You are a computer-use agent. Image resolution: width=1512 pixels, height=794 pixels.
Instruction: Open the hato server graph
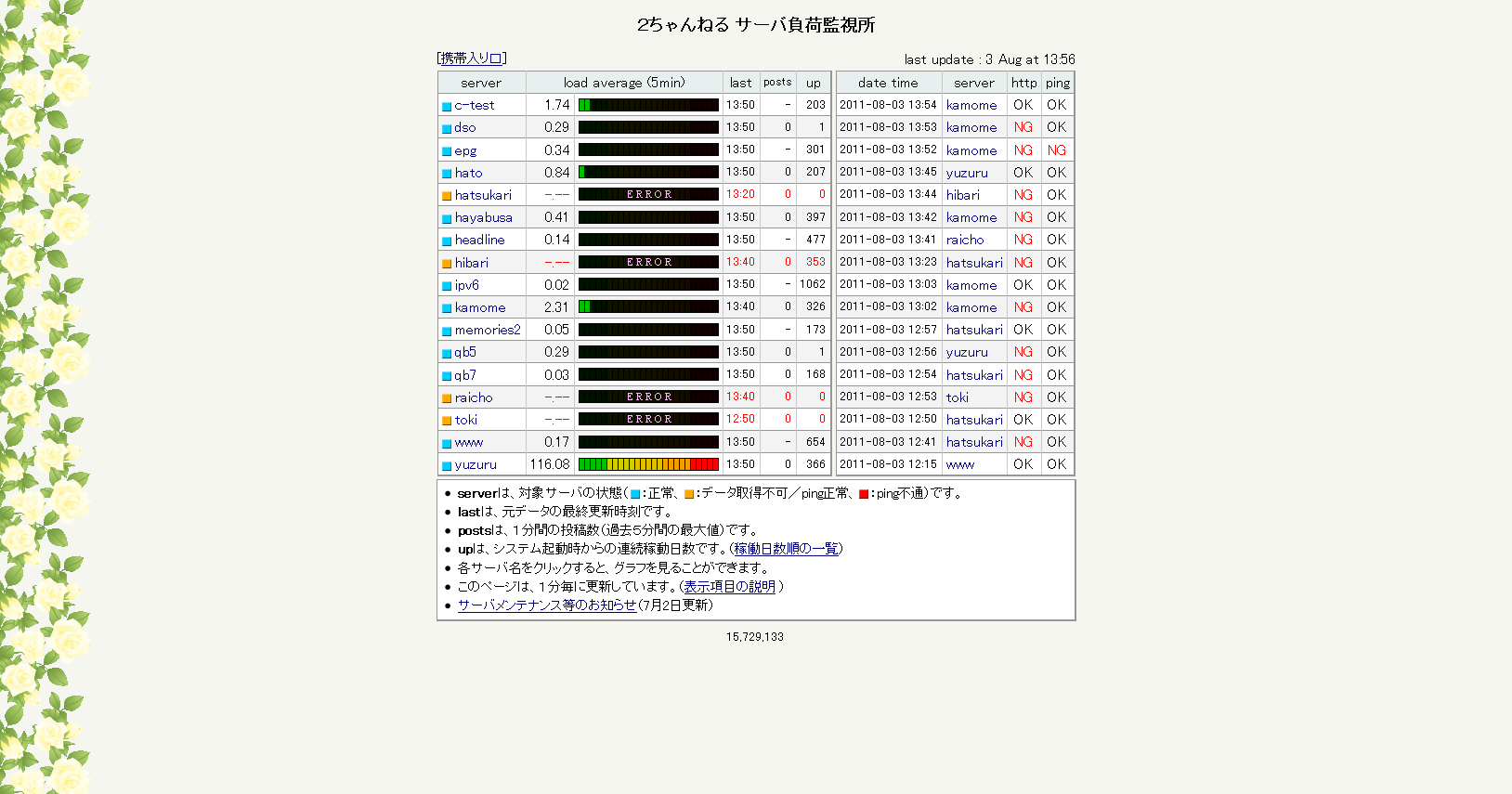pos(468,173)
